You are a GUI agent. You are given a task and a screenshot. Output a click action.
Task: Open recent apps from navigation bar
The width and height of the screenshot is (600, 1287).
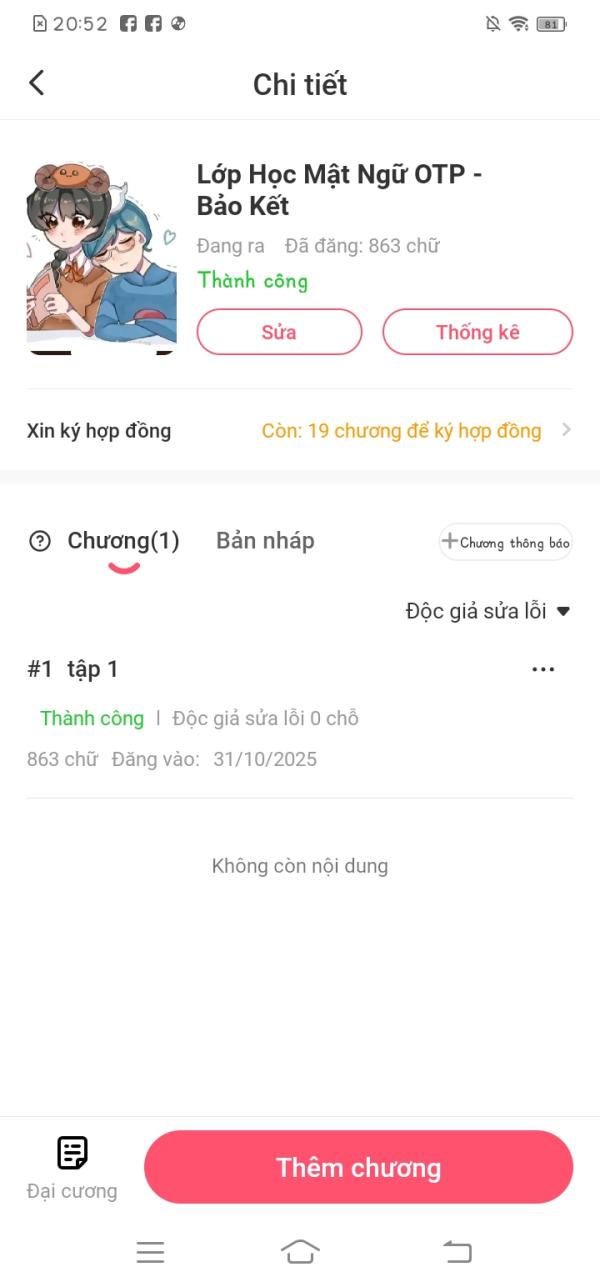point(150,1251)
